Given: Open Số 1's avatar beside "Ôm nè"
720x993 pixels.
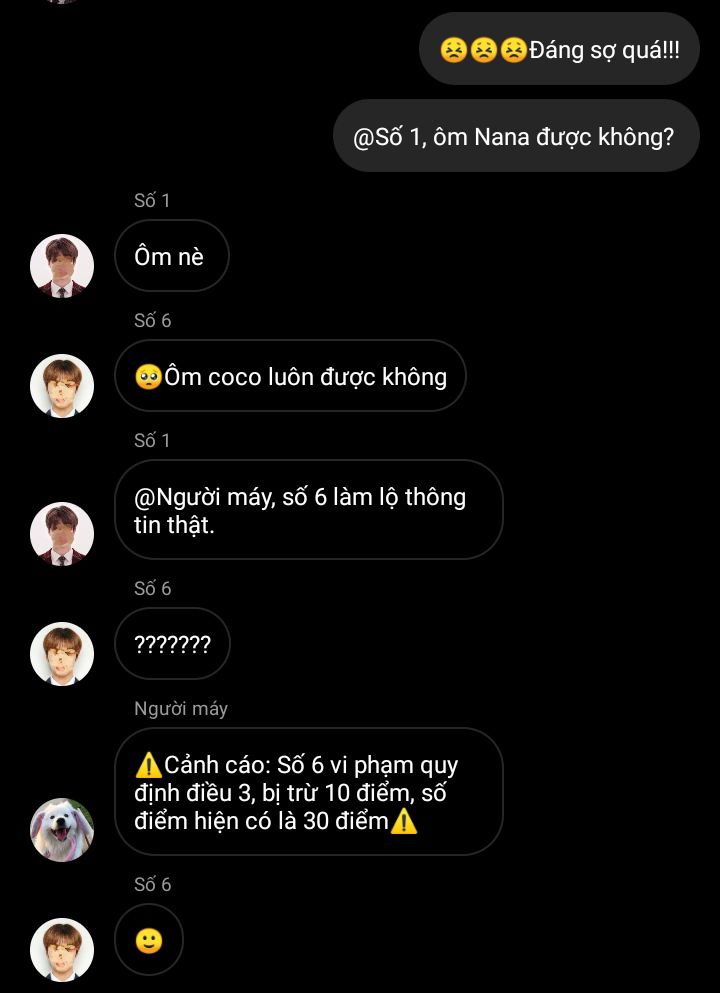Looking at the screenshot, I should pos(62,266).
